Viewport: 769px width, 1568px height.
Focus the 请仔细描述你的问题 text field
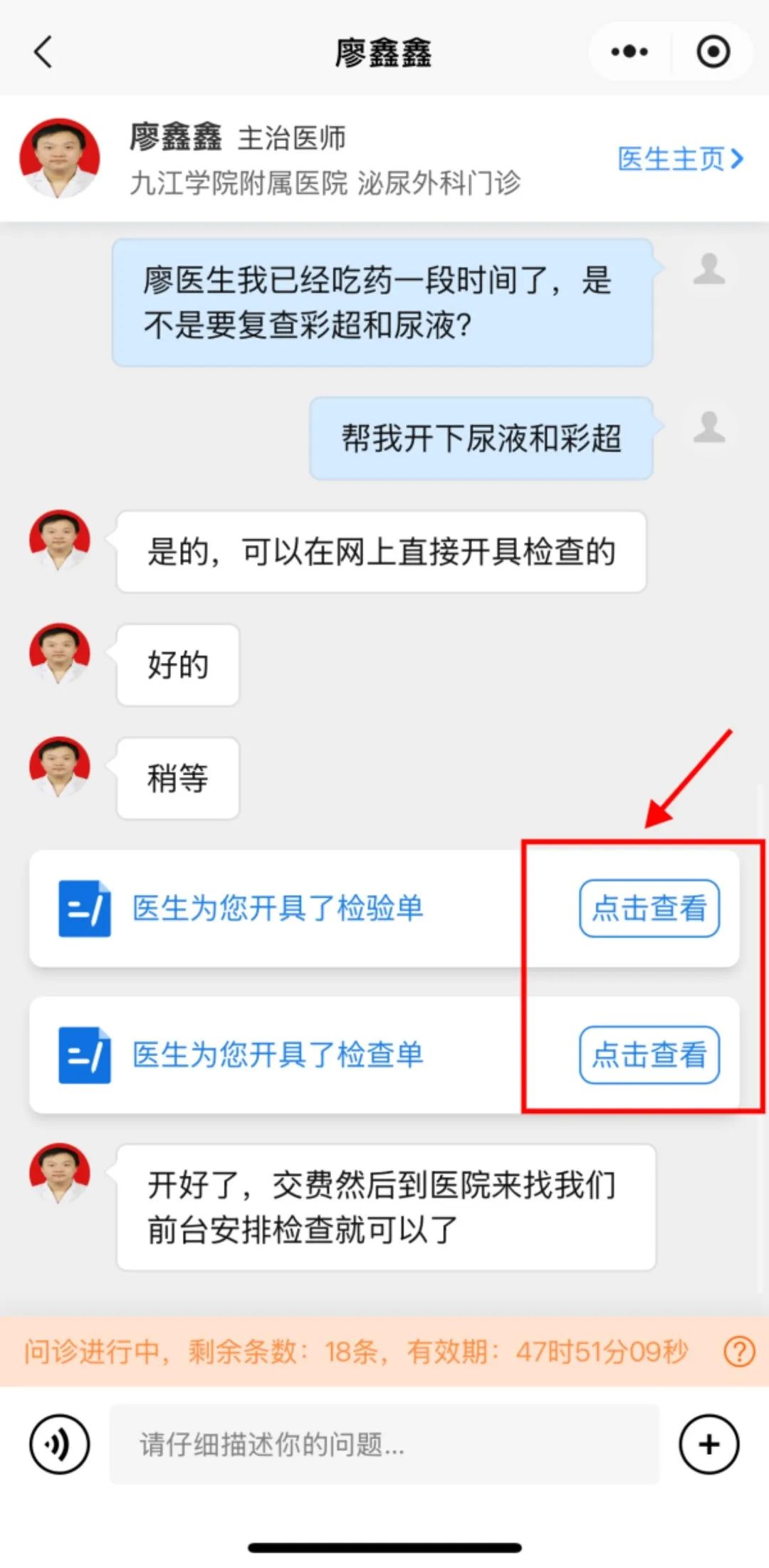coord(384,1445)
